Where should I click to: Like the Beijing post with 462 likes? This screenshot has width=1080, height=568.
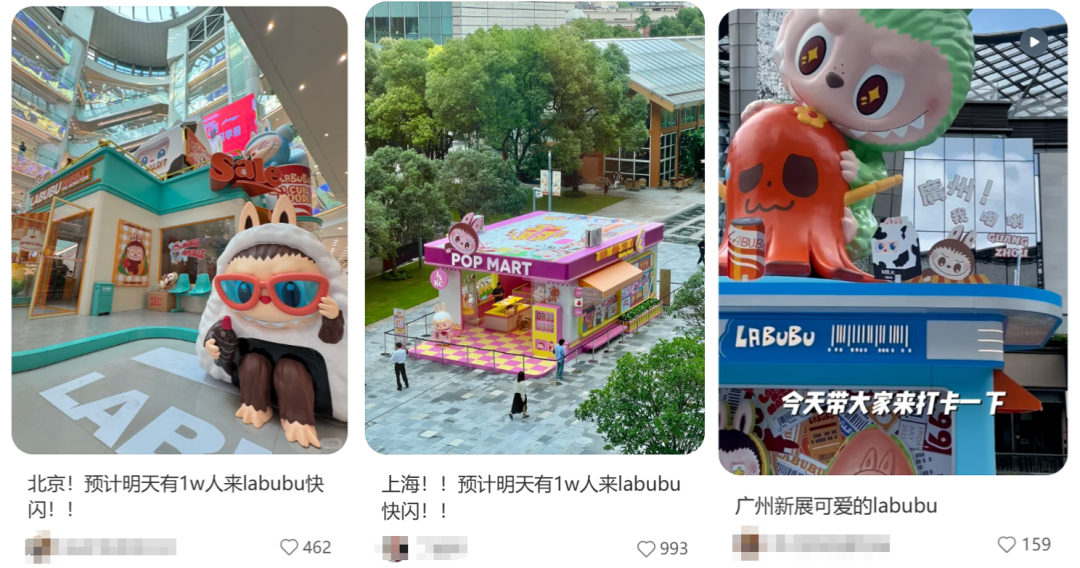[x=290, y=547]
